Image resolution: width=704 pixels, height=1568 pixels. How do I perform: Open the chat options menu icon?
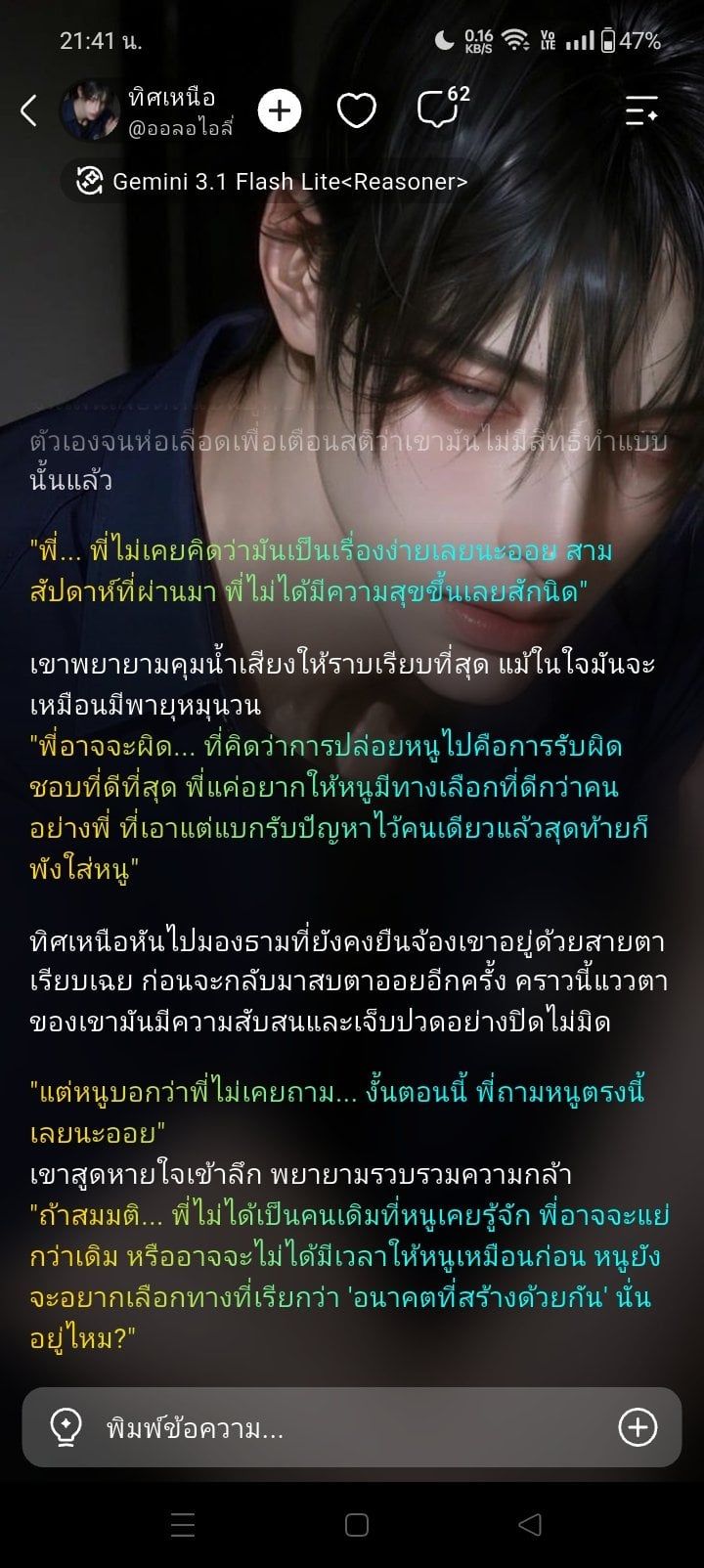tap(641, 110)
